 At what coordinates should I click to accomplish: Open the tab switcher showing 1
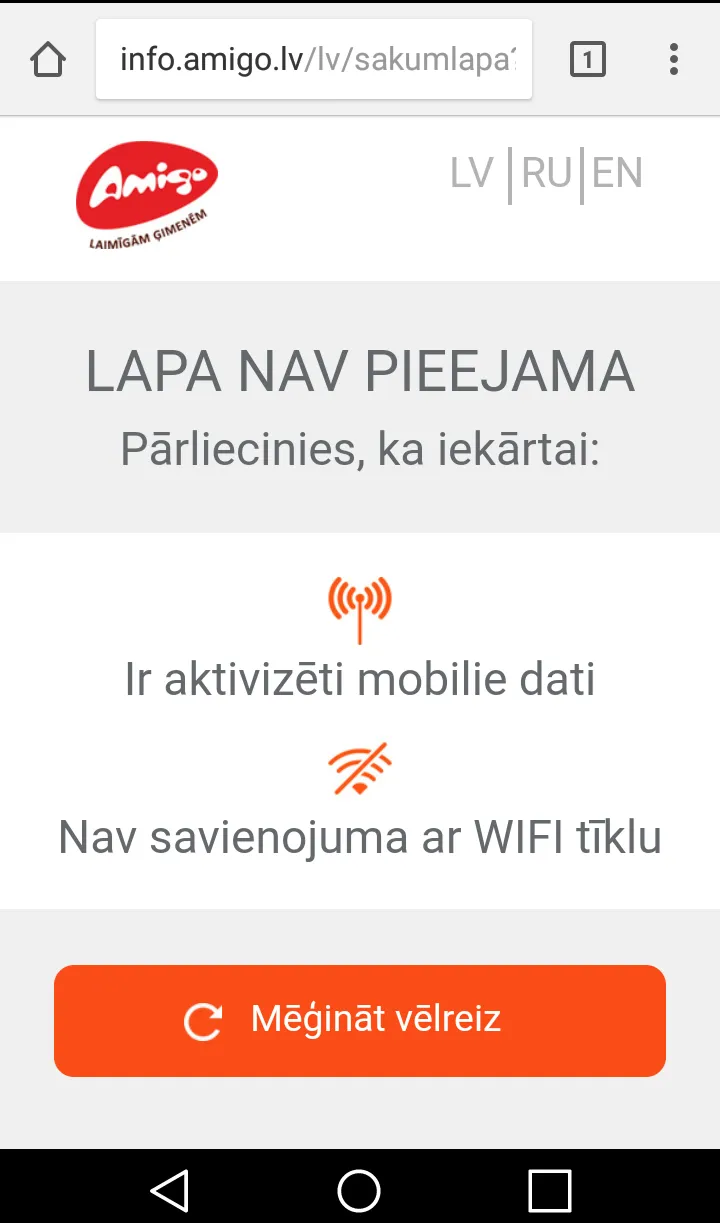[588, 60]
